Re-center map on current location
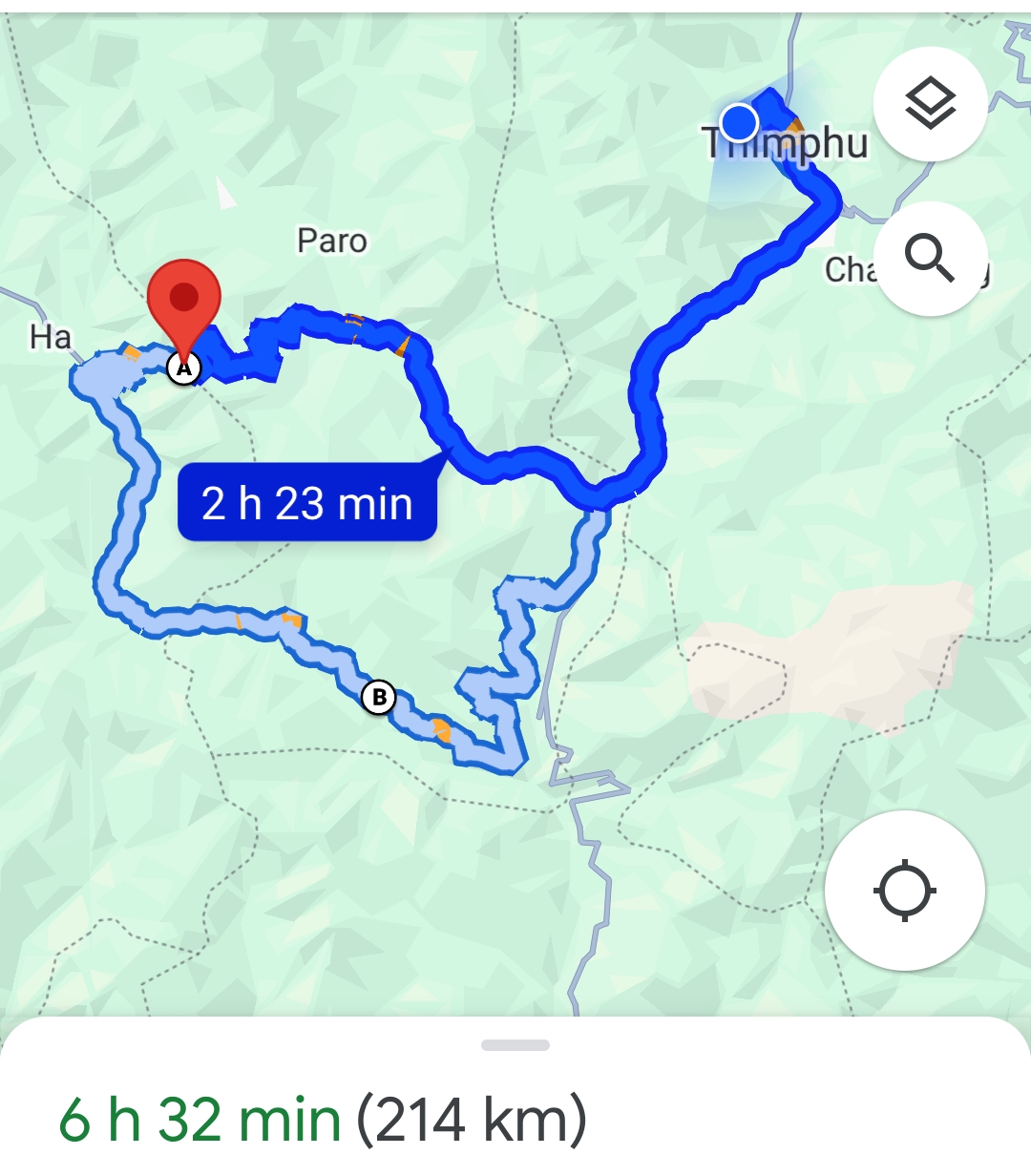Viewport: 1031px width, 1176px height. pos(904,891)
